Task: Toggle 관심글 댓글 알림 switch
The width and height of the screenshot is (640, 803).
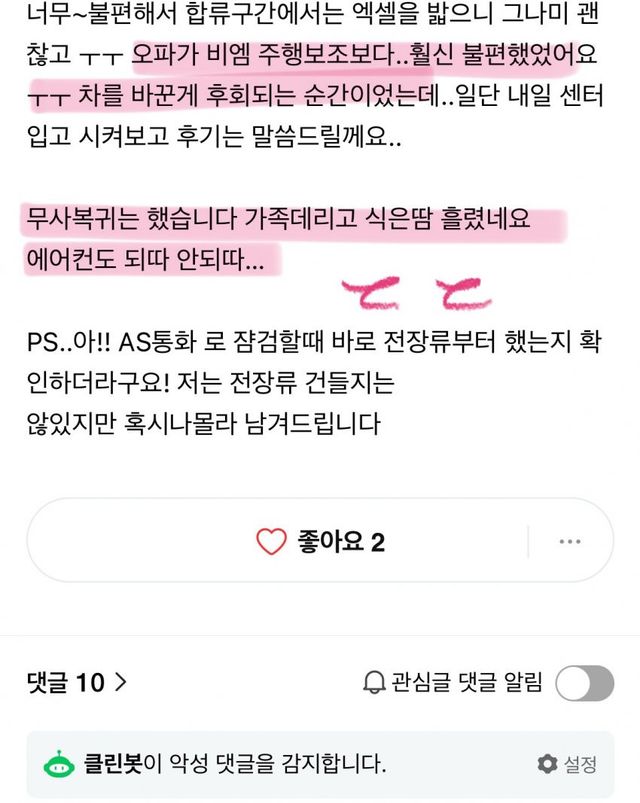Action: click(584, 683)
